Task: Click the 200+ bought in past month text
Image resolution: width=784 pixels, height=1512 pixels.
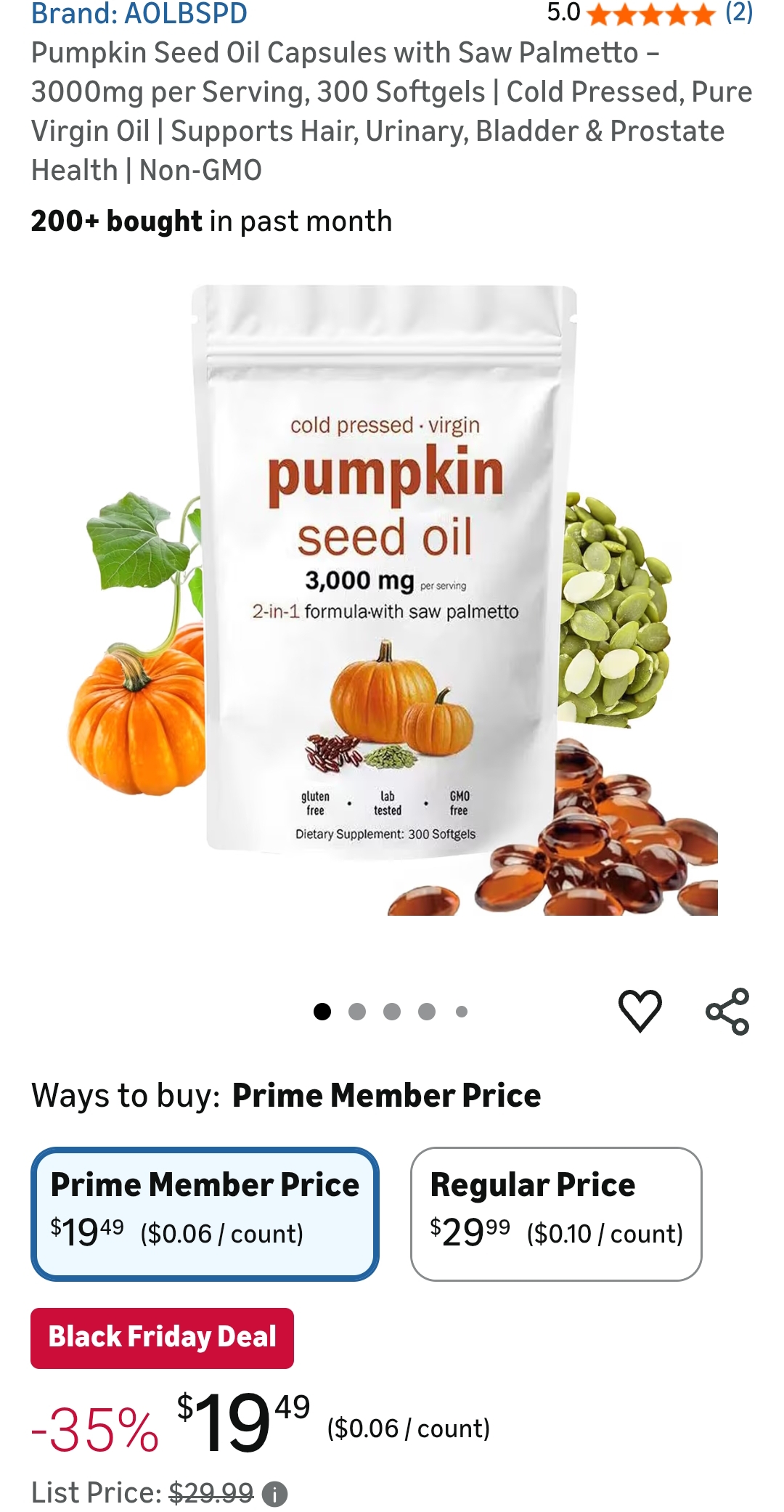Action: [211, 221]
